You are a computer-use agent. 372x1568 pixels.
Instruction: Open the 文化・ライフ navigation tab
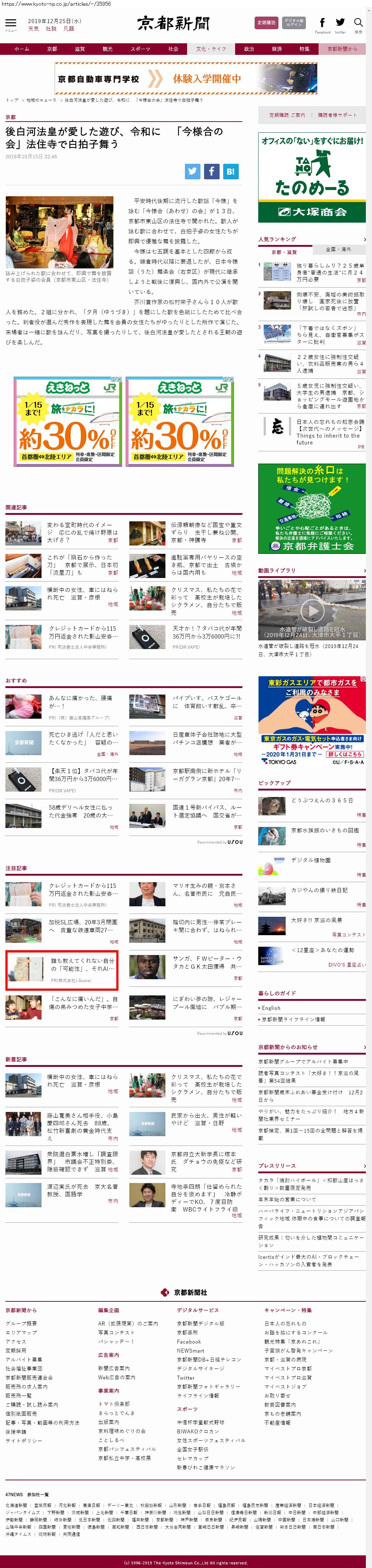coord(211,49)
